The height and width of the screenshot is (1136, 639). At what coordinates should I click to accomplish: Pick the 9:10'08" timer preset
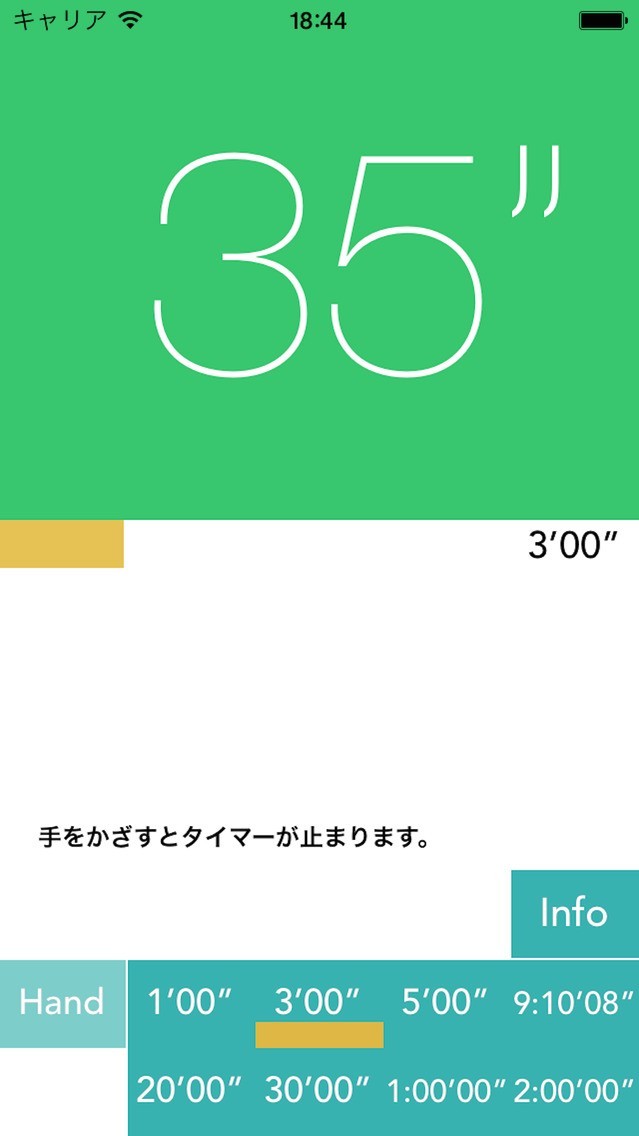[x=574, y=1003]
